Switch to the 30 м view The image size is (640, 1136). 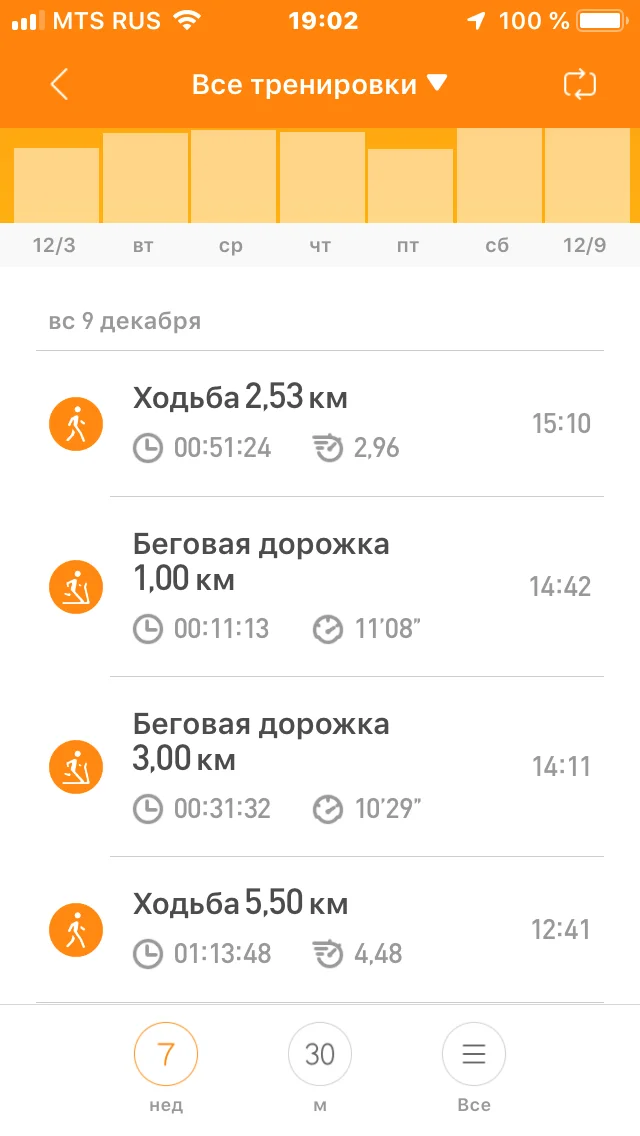click(x=320, y=1054)
